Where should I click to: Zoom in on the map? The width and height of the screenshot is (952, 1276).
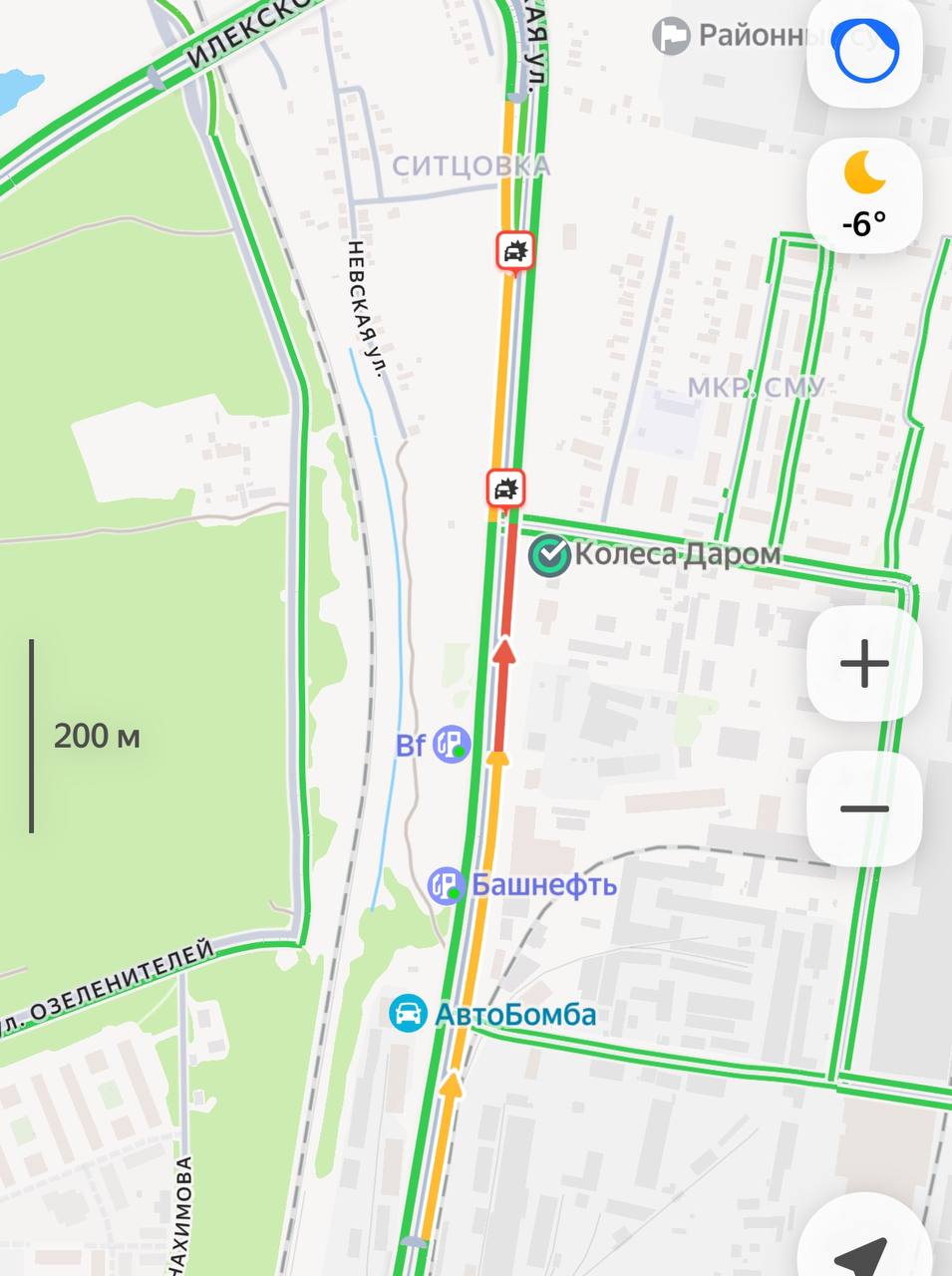[x=864, y=663]
